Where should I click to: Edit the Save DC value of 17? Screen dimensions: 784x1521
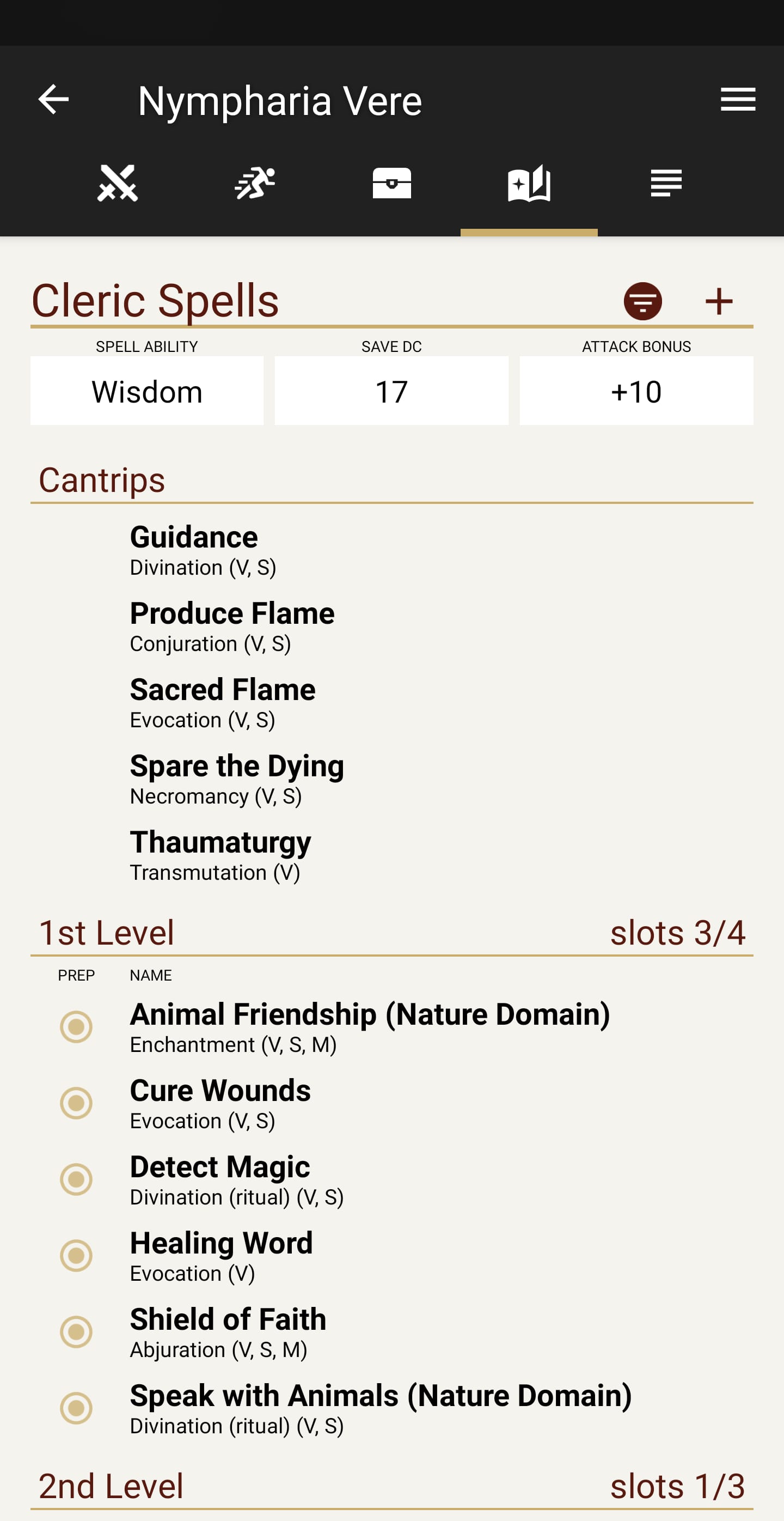point(391,390)
